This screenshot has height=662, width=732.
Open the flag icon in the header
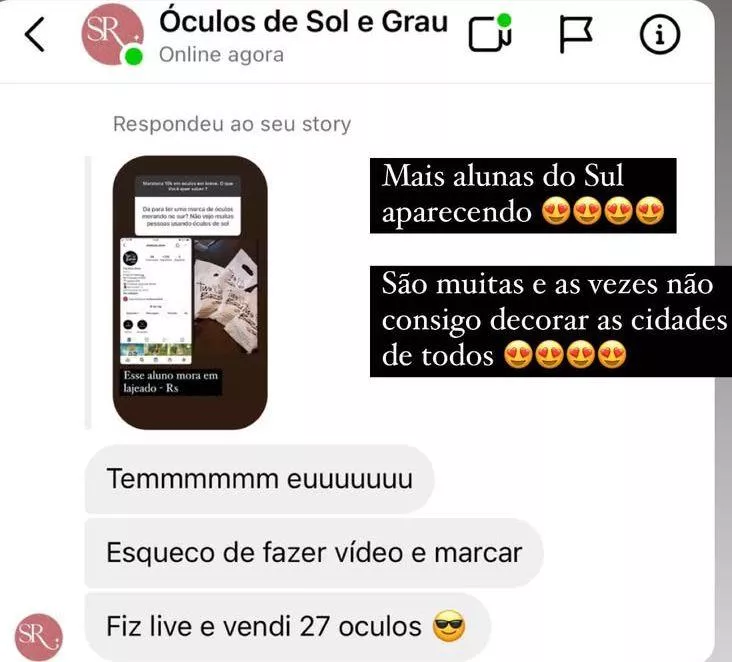click(574, 35)
